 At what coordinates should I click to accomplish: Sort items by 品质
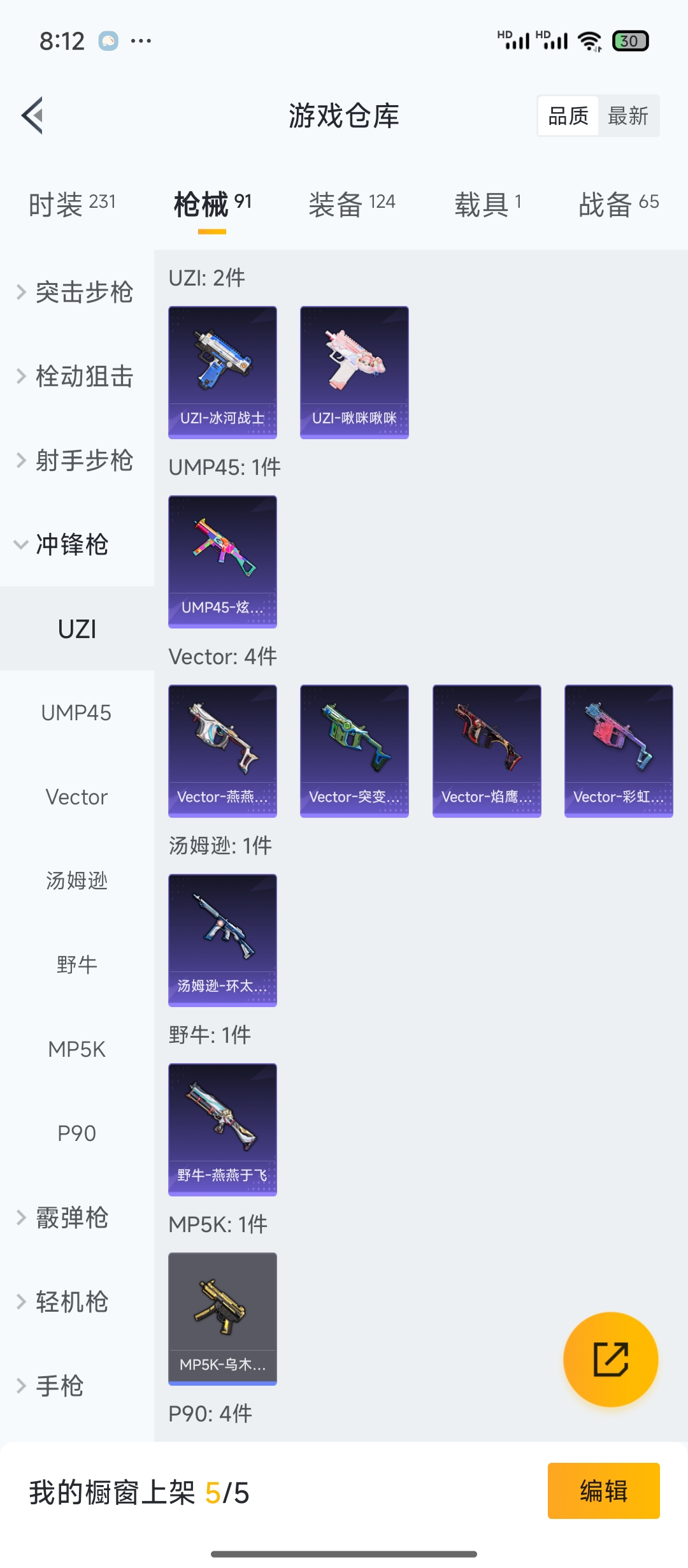568,116
